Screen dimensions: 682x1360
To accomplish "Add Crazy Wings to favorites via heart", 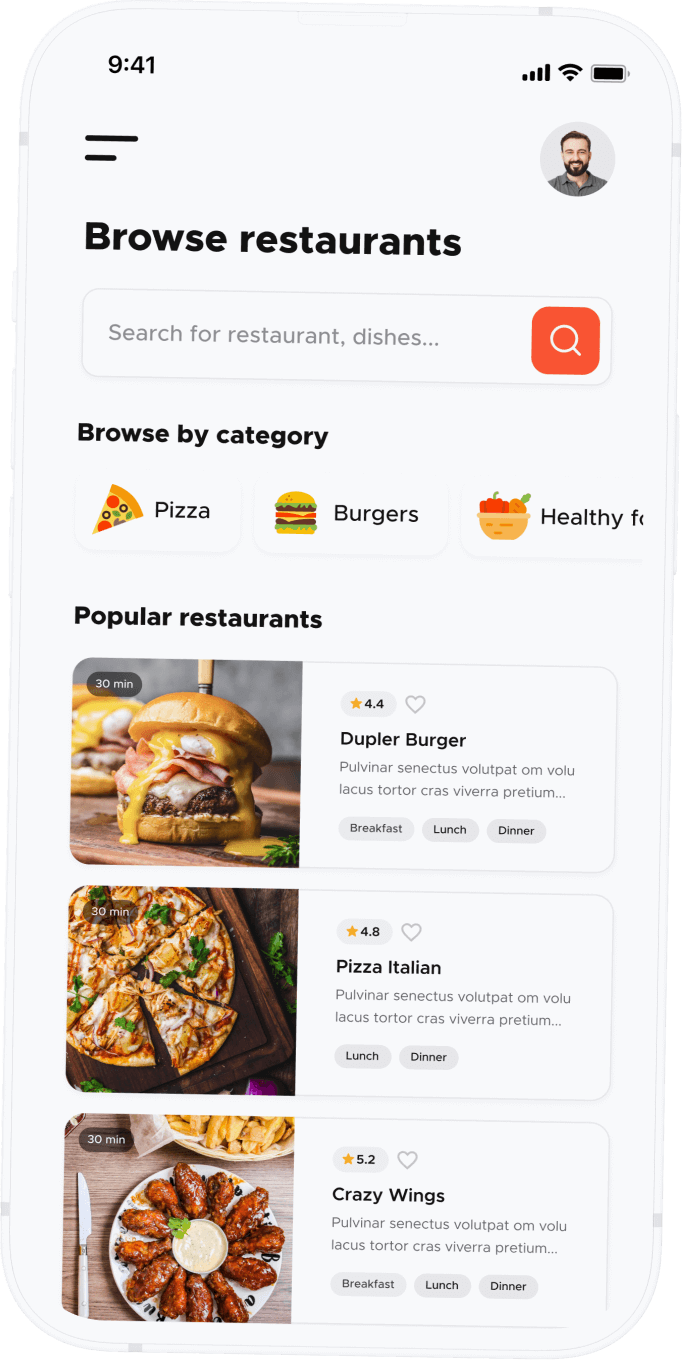I will 407,1160.
